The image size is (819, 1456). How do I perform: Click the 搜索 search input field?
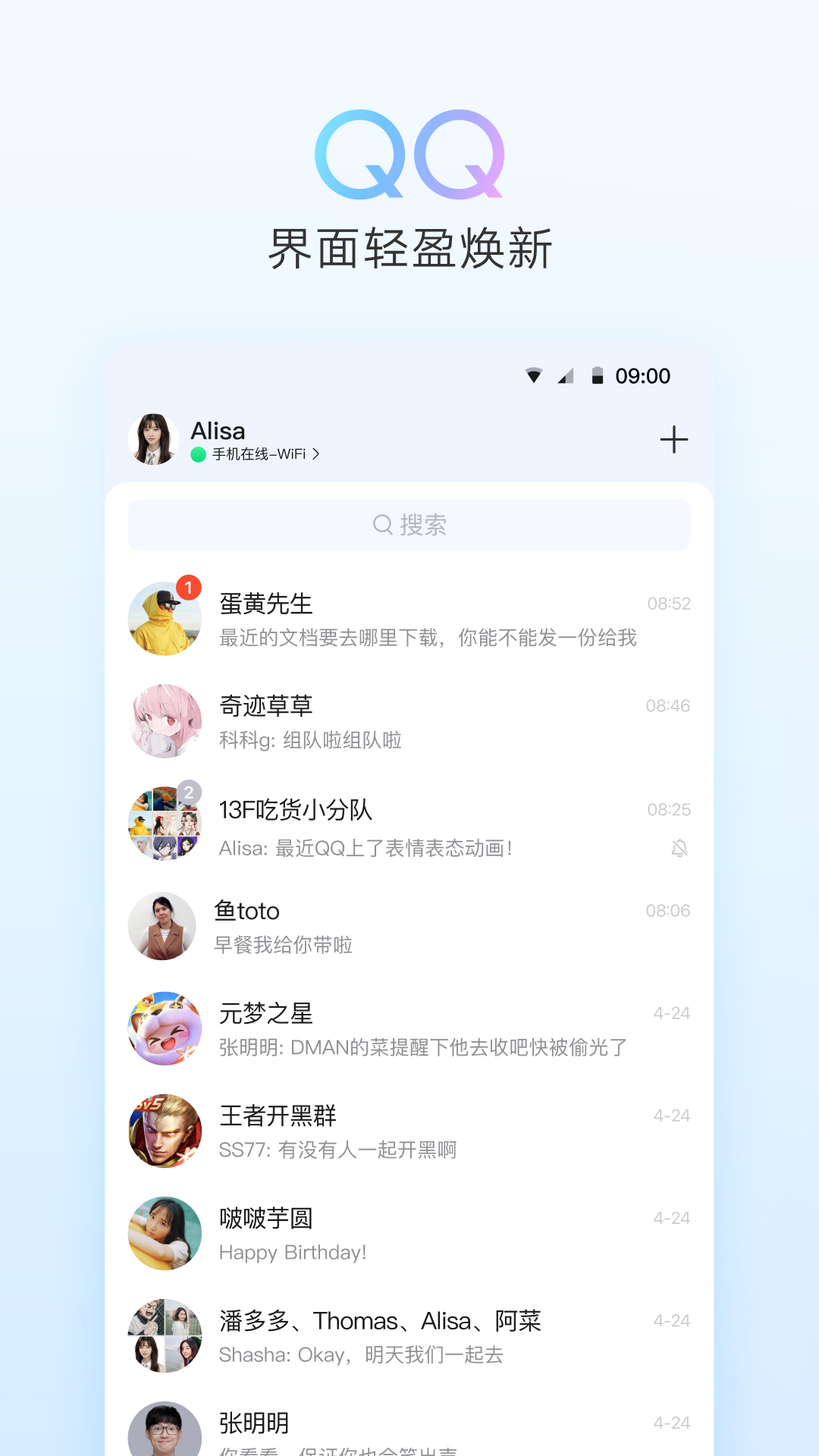pos(409,524)
